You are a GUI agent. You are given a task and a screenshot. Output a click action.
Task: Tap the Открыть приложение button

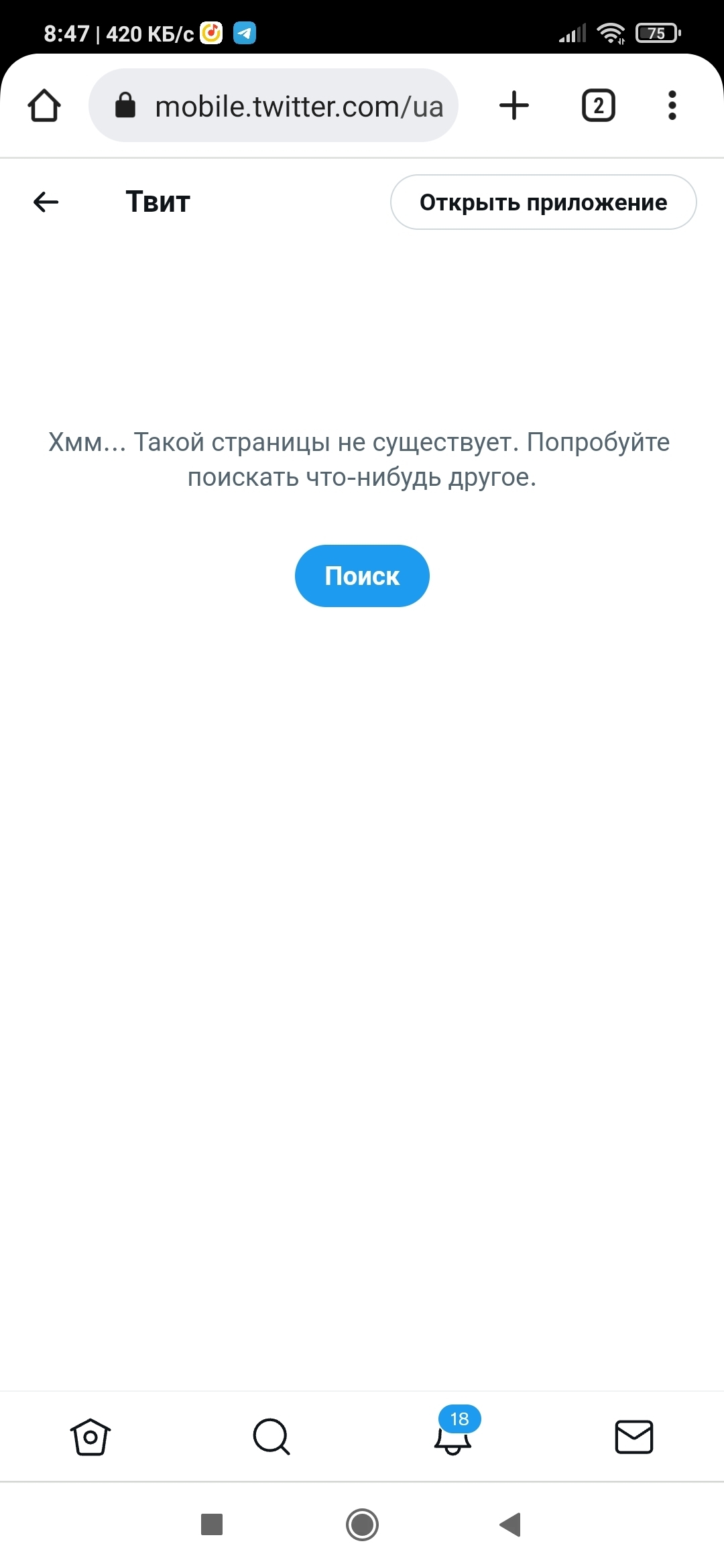(543, 202)
